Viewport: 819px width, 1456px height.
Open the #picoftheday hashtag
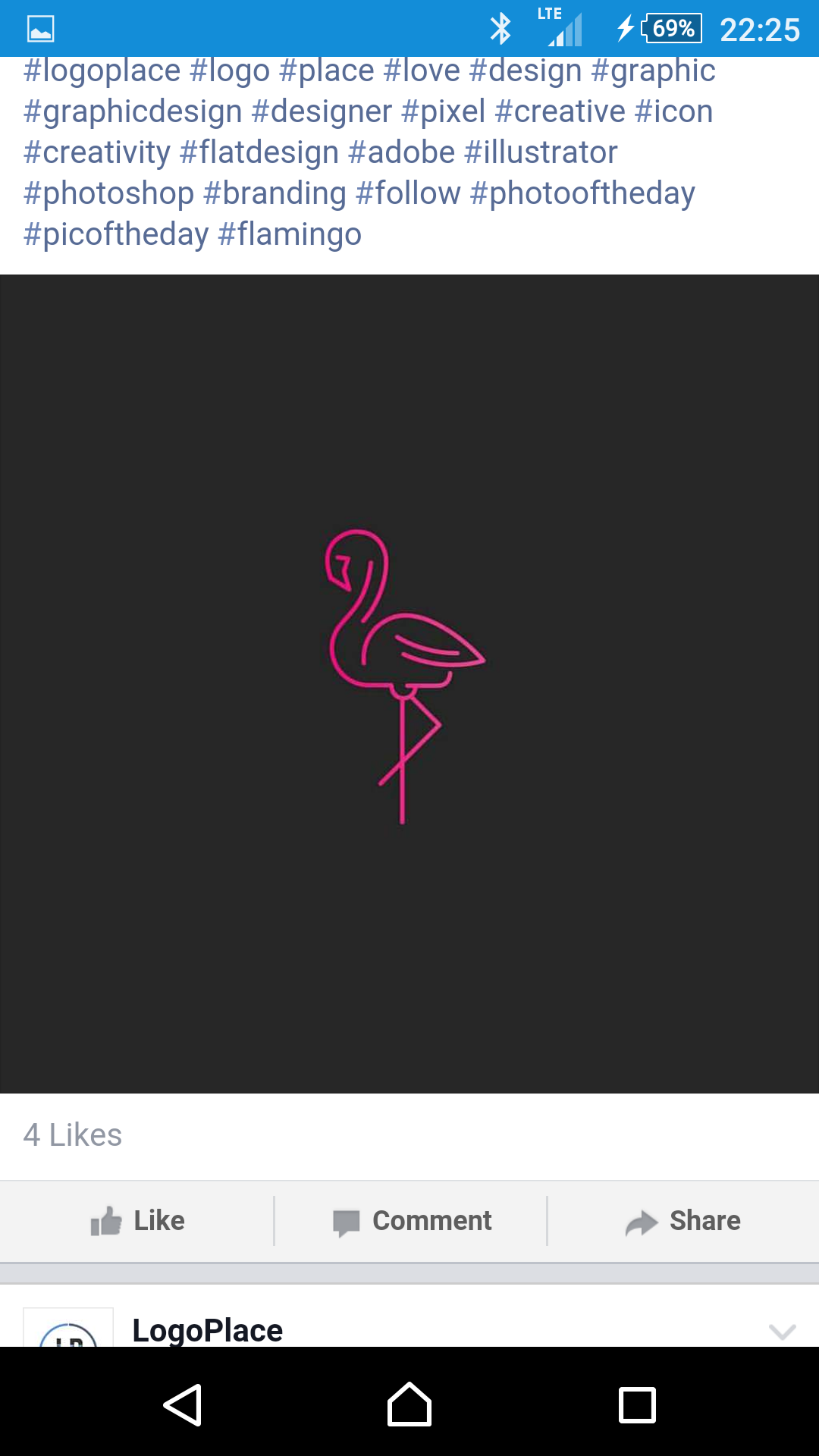pos(116,234)
